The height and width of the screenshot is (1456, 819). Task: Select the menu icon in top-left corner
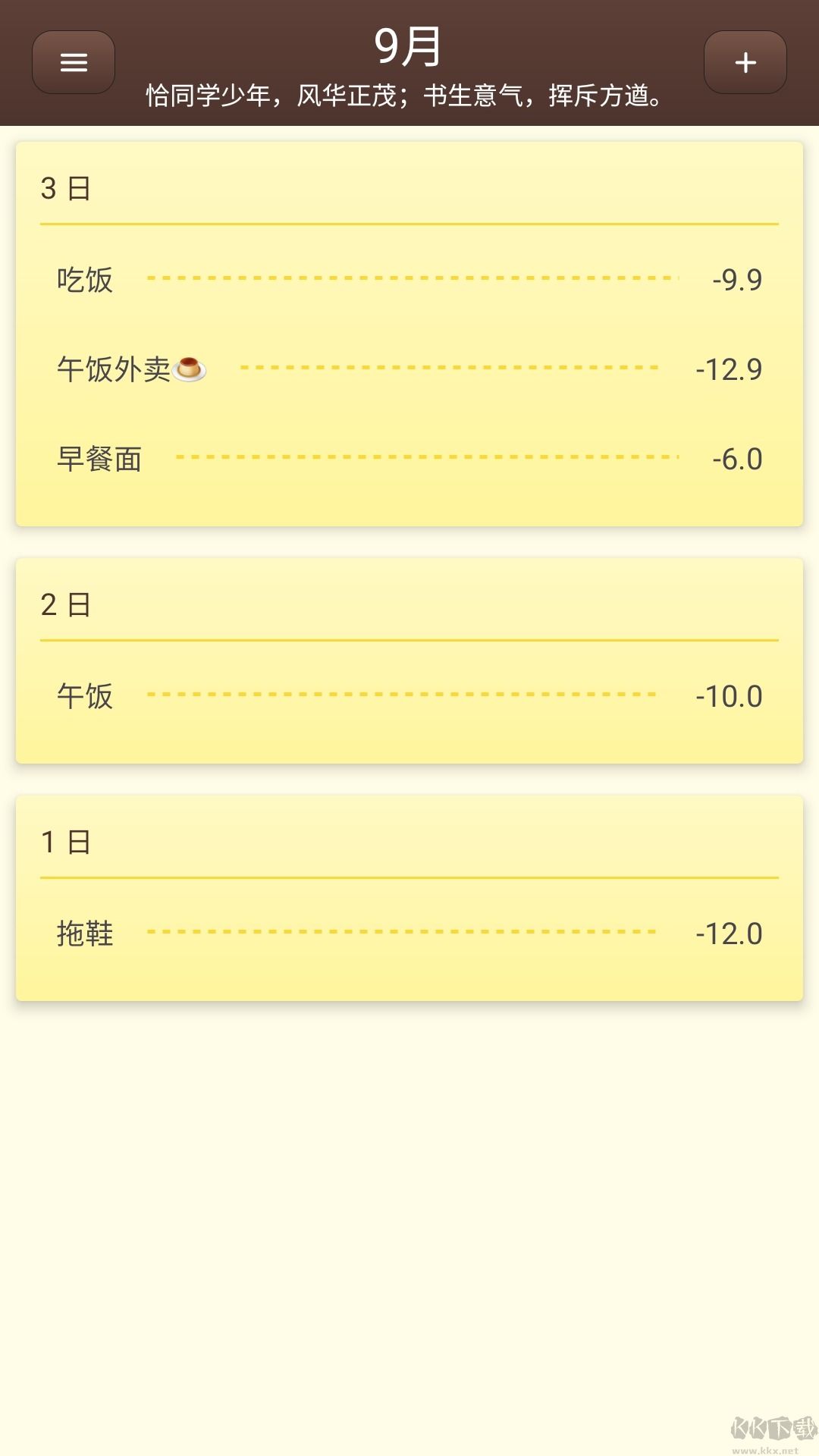pos(73,62)
